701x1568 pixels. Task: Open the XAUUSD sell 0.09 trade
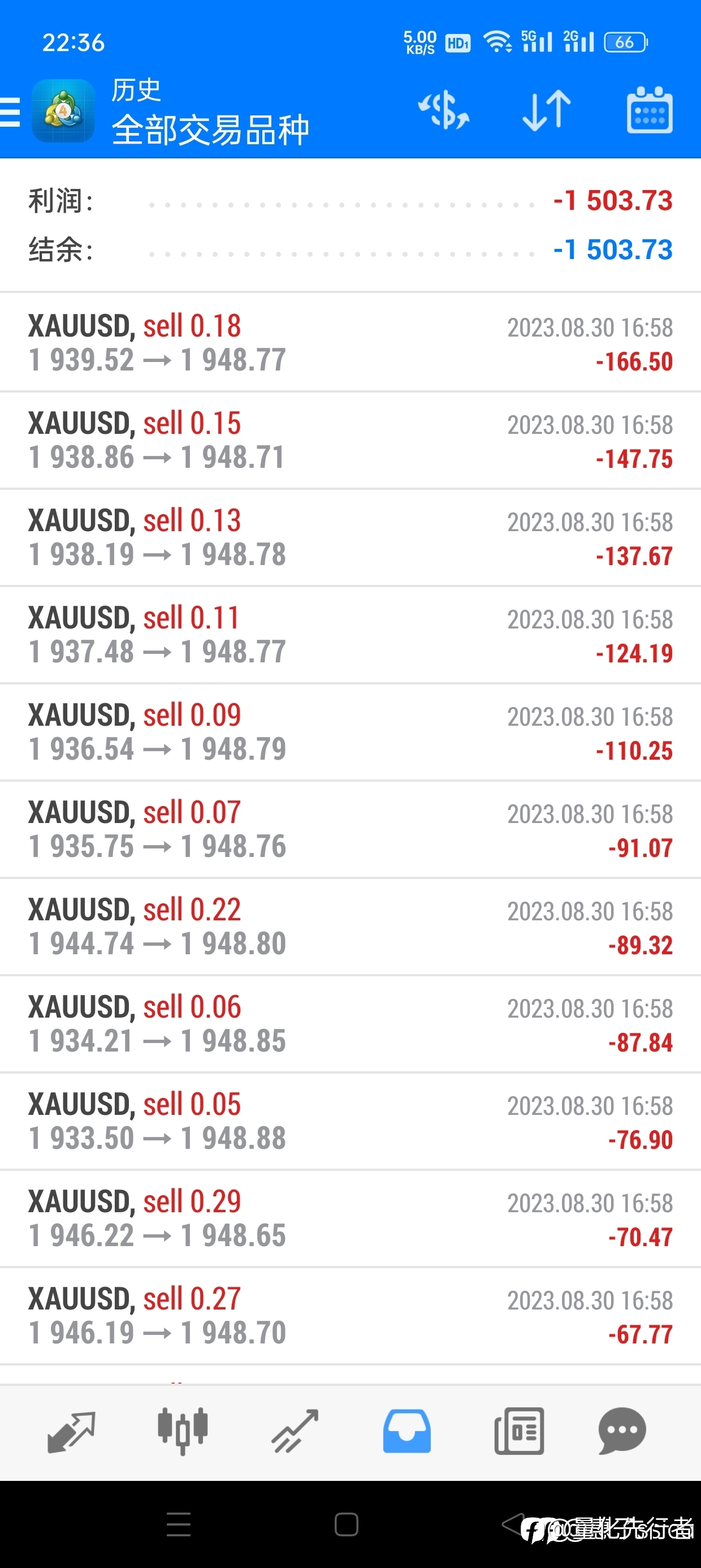click(x=350, y=731)
